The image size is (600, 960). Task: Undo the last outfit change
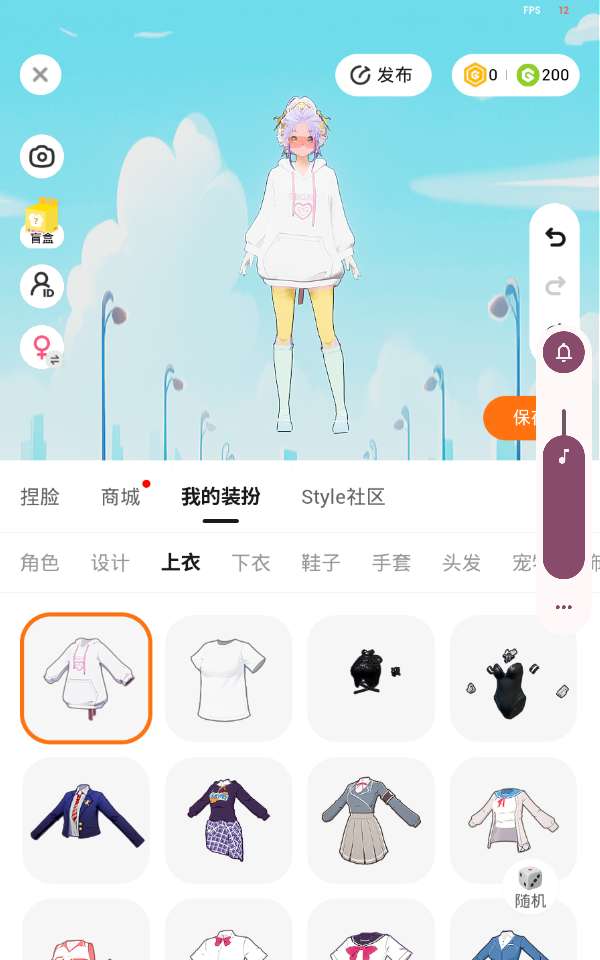coord(555,237)
